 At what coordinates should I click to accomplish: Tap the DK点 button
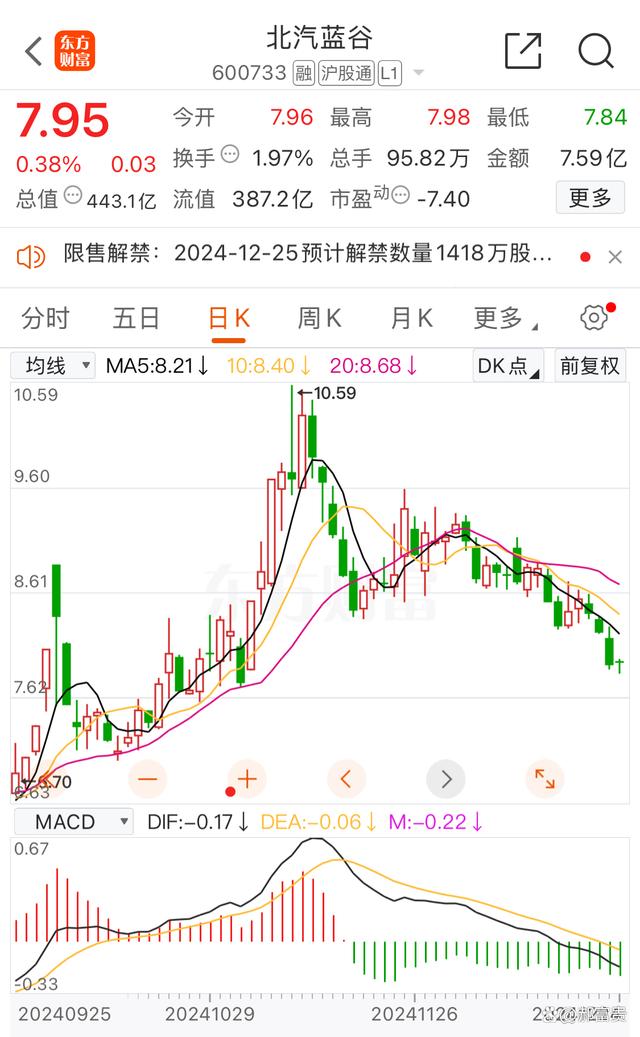click(x=508, y=366)
